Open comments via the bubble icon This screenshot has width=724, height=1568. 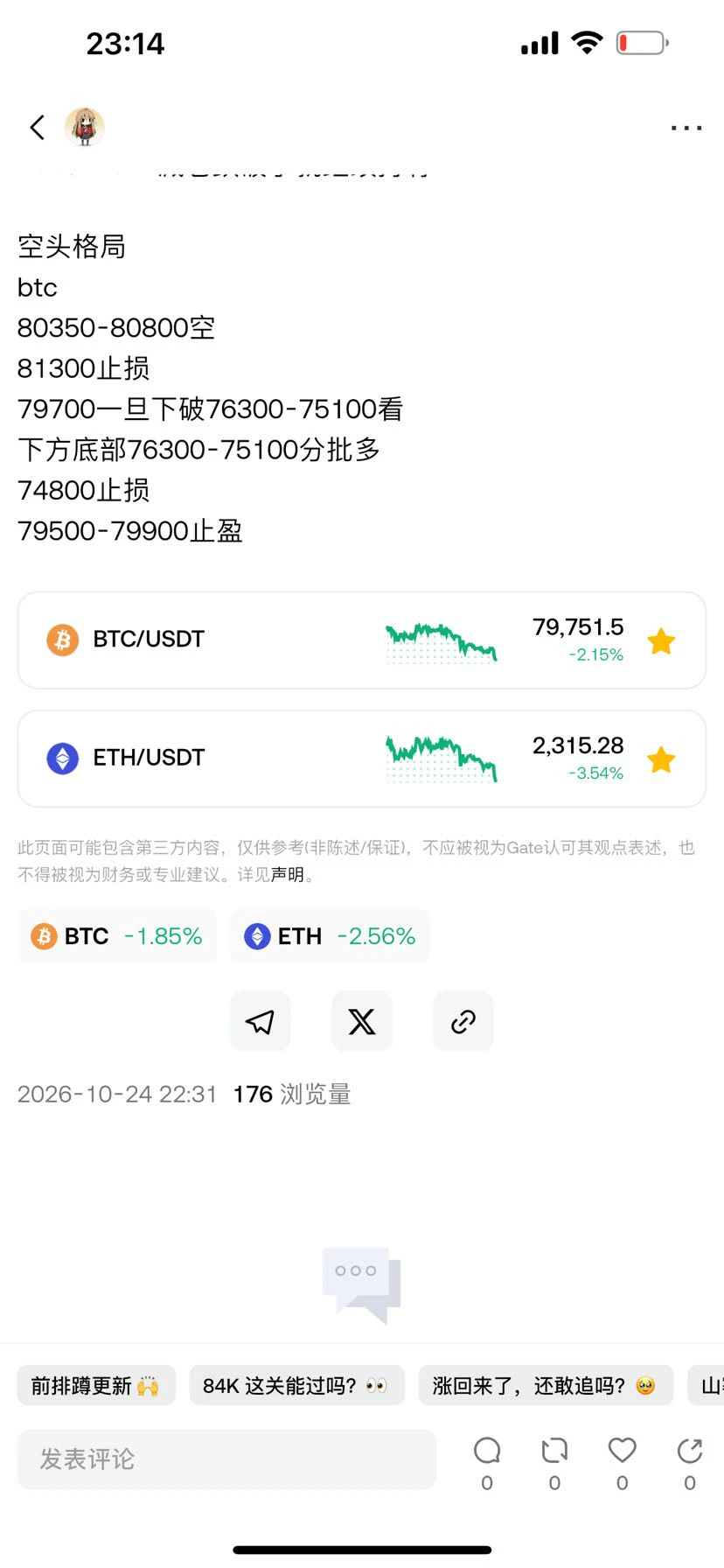tap(487, 1462)
